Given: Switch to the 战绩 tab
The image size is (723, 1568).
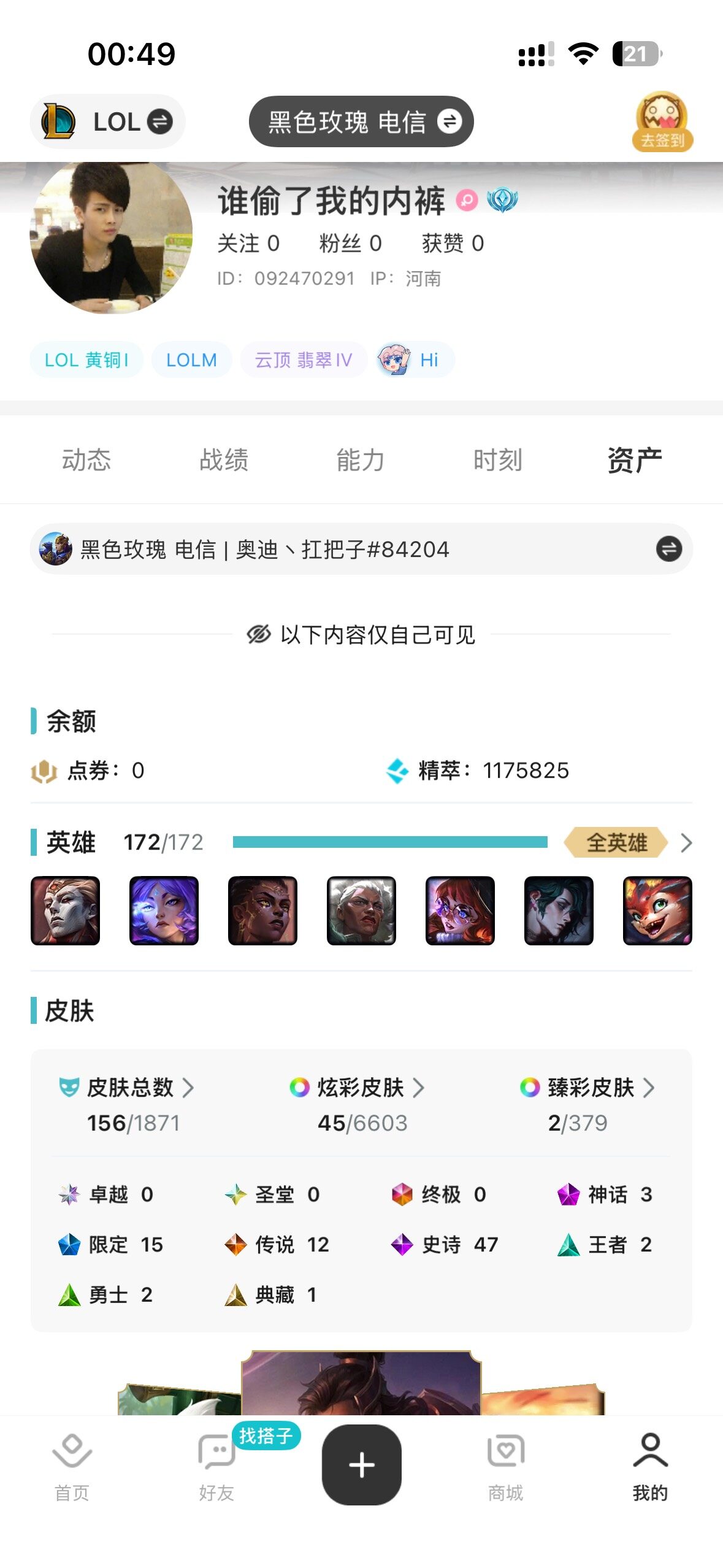Looking at the screenshot, I should click(x=224, y=460).
